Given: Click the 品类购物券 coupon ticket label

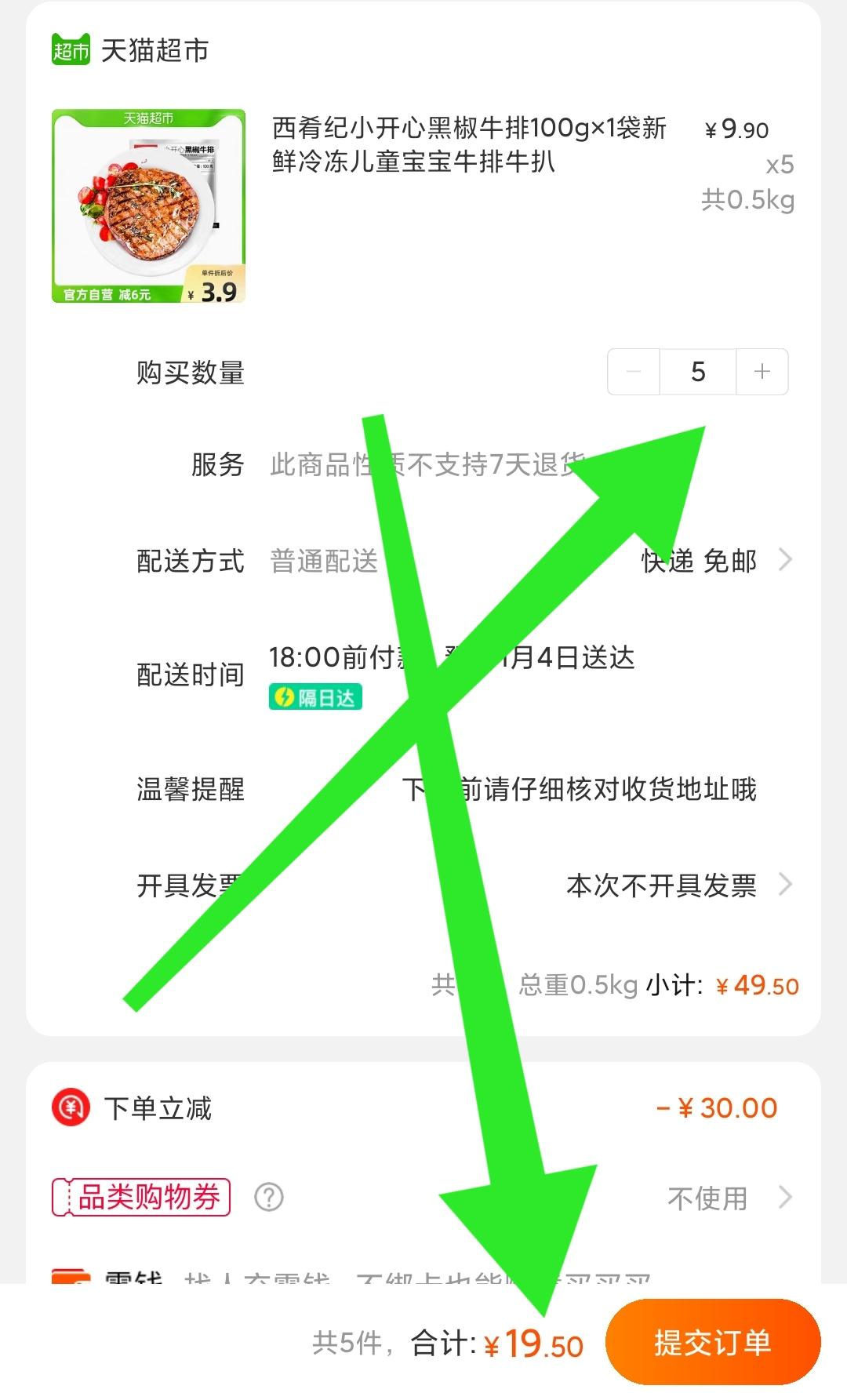Looking at the screenshot, I should (141, 1196).
